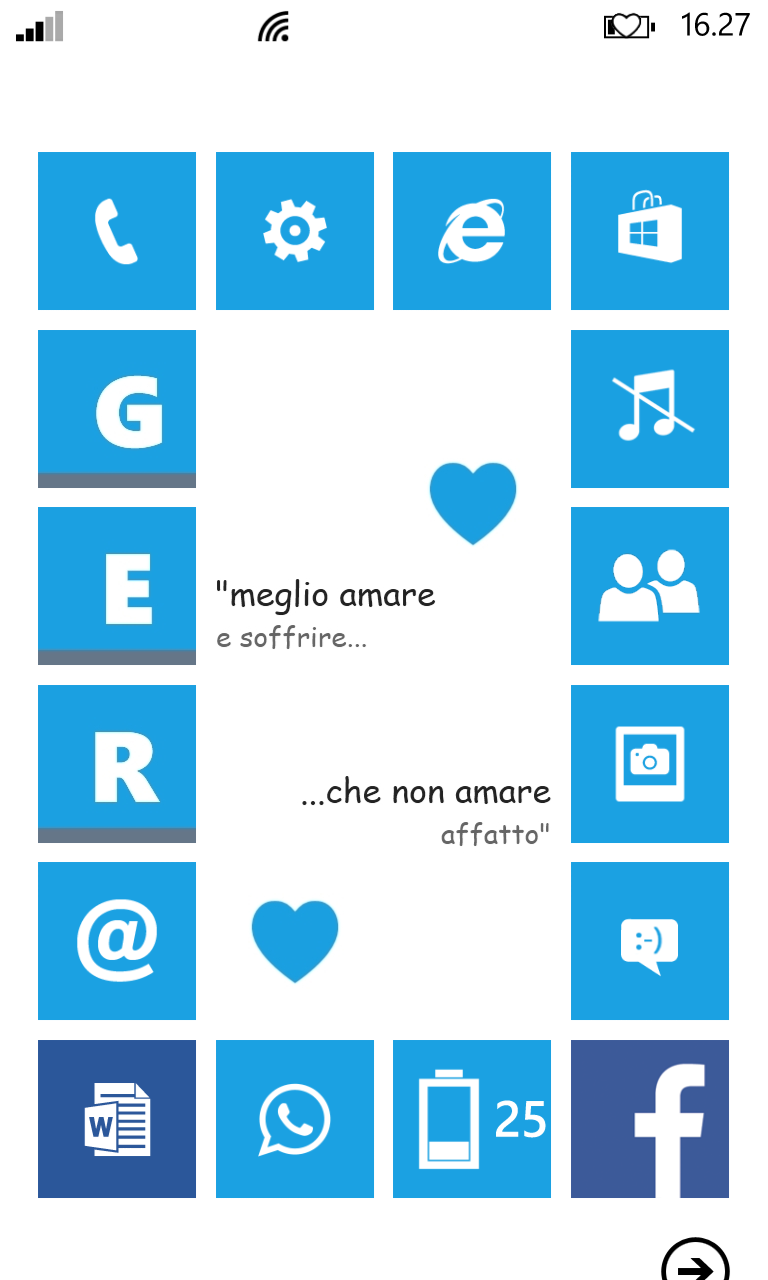
Task: Tap the battery tile showing 25 percent
Action: coord(471,1118)
